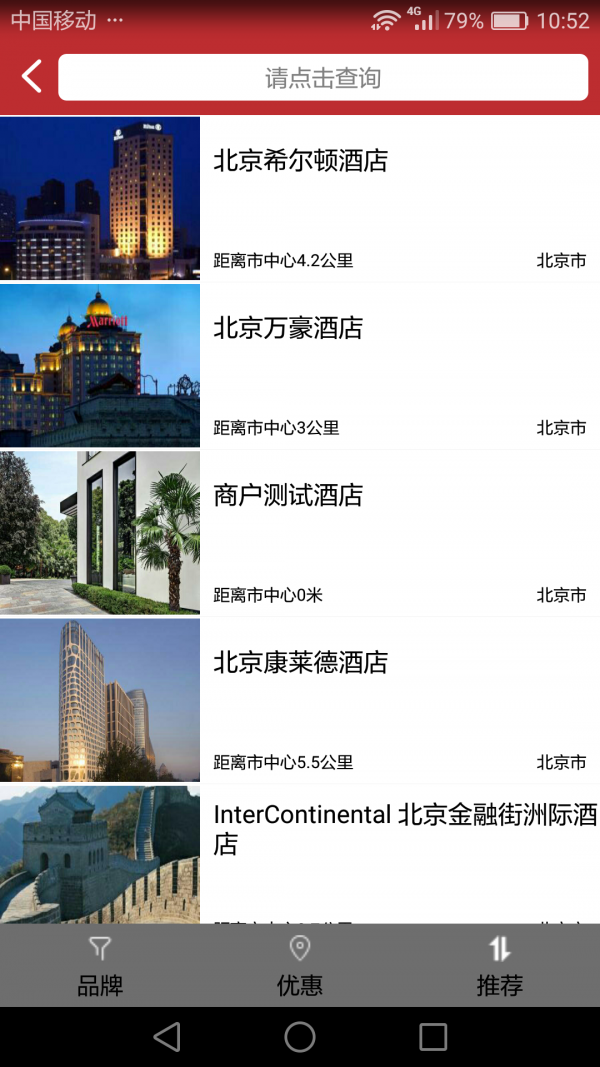
Task: Filter hotels by 品牌
Action: pyautogui.click(x=100, y=966)
